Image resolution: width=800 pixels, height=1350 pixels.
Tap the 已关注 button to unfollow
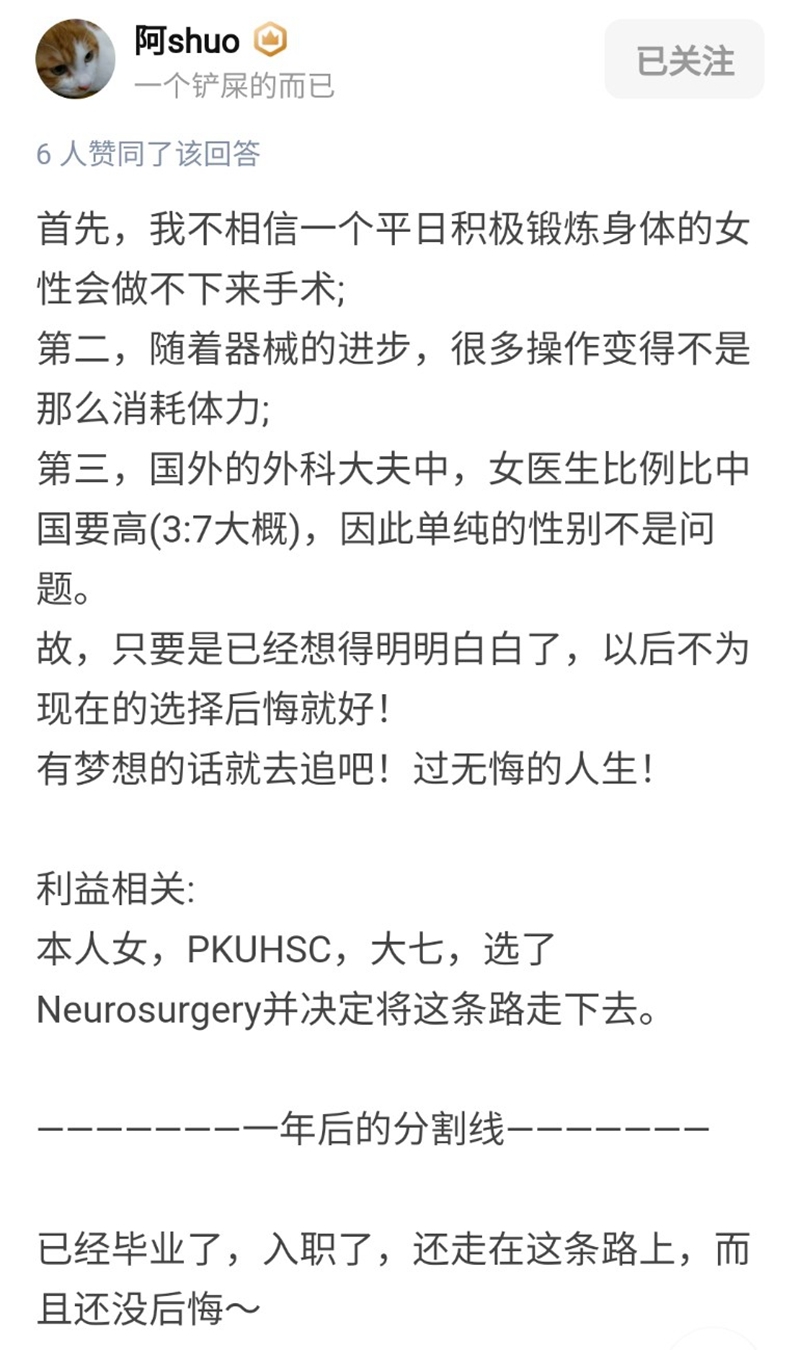pos(685,60)
